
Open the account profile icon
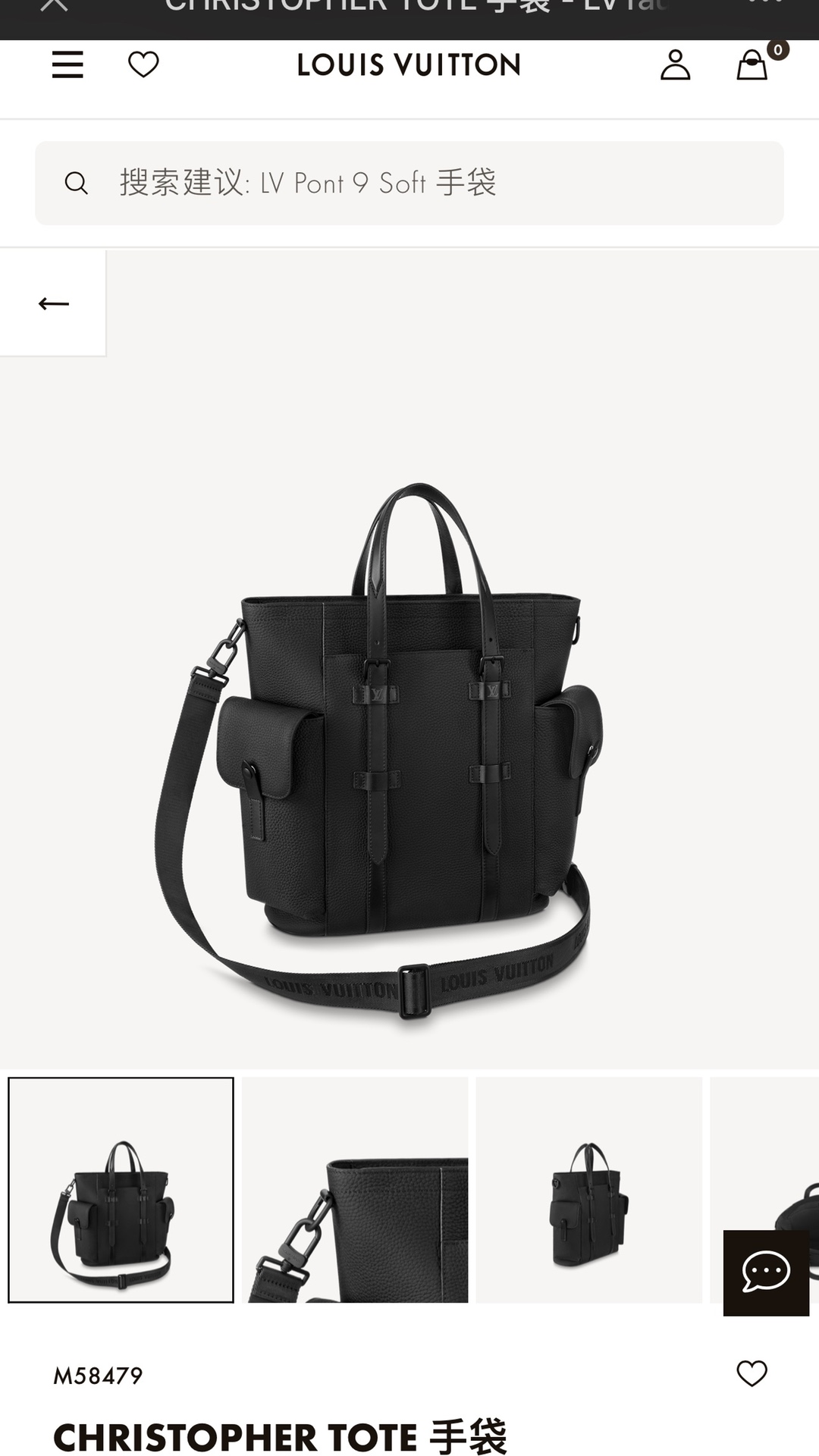677,66
